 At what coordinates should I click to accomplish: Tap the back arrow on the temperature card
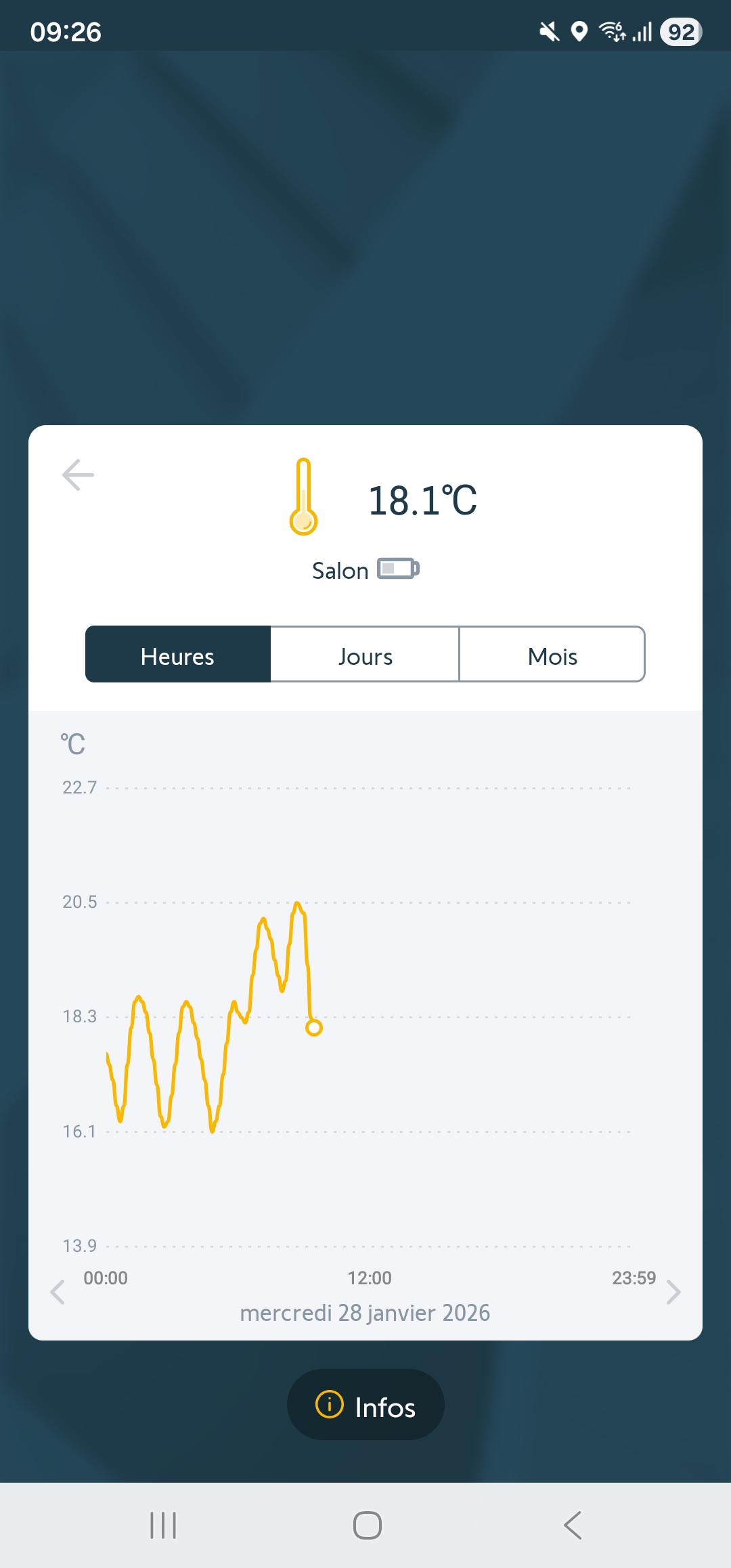(78, 475)
